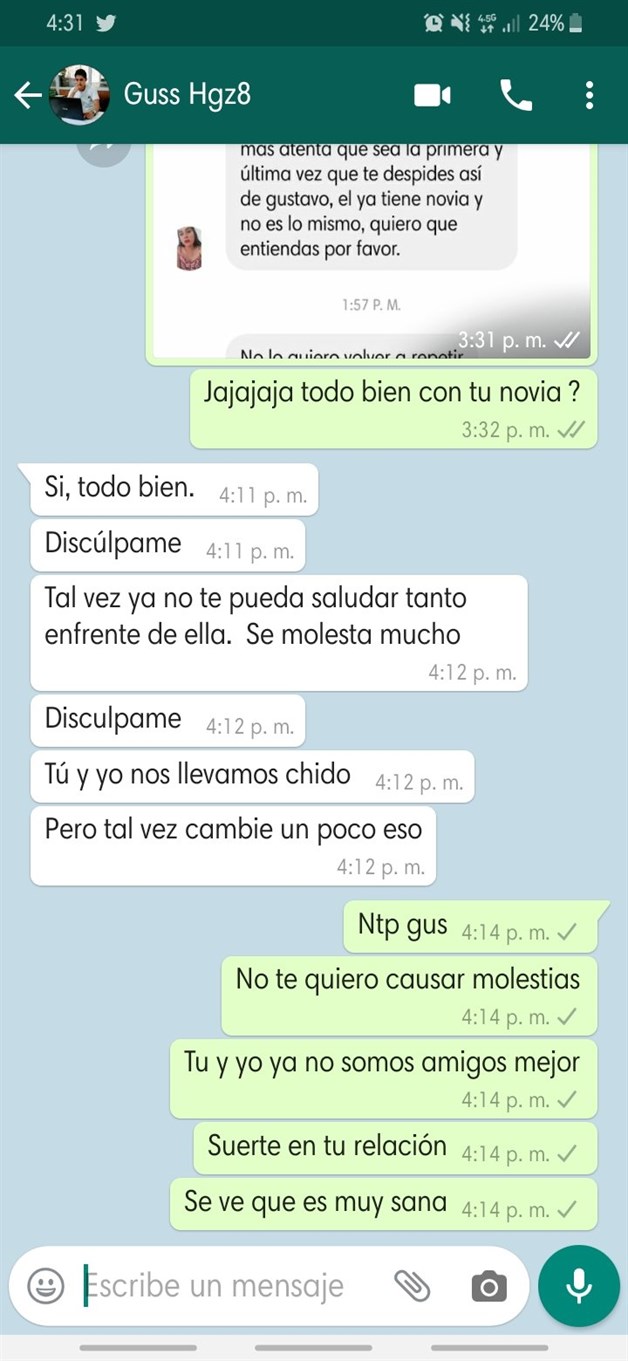
Task: Start a voice call with Guss Hgz8
Action: click(516, 95)
